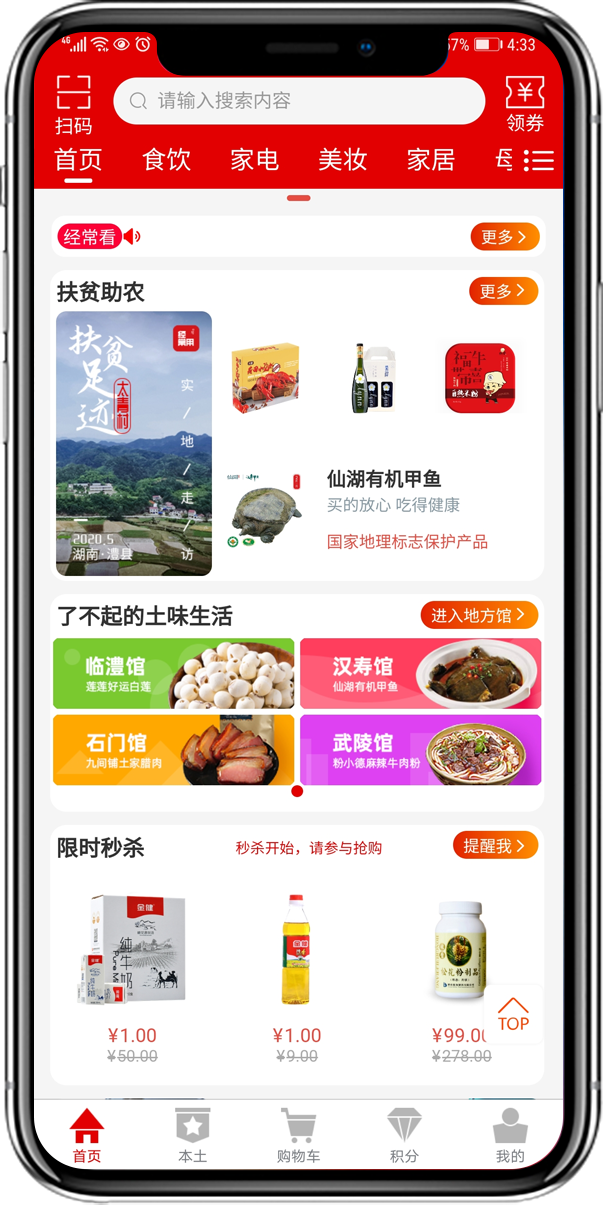This screenshot has height=1205, width=603.
Task: Open the 扶贫足迹 banner card
Action: [134, 443]
